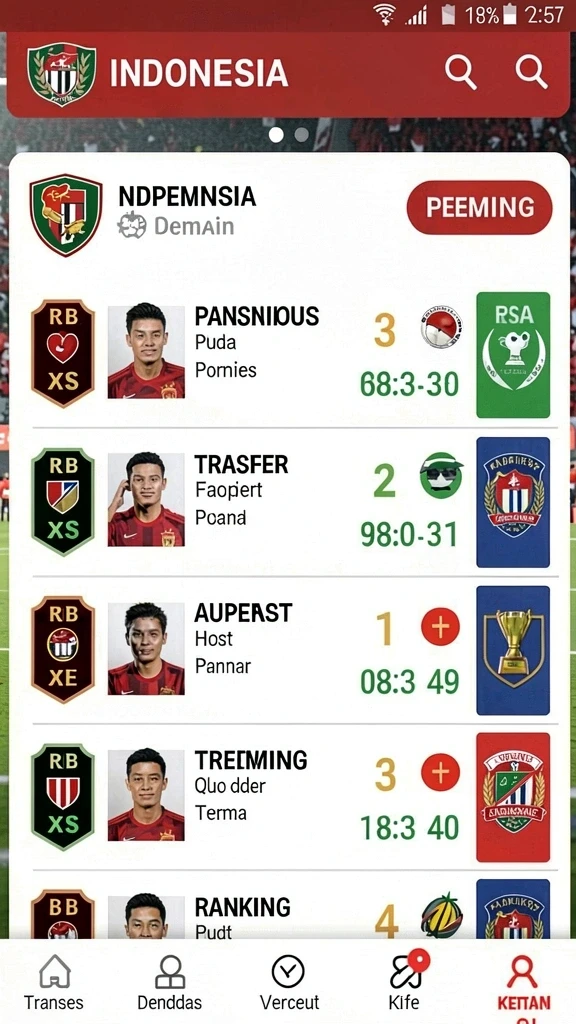Open the RANKING player row

tap(291, 908)
